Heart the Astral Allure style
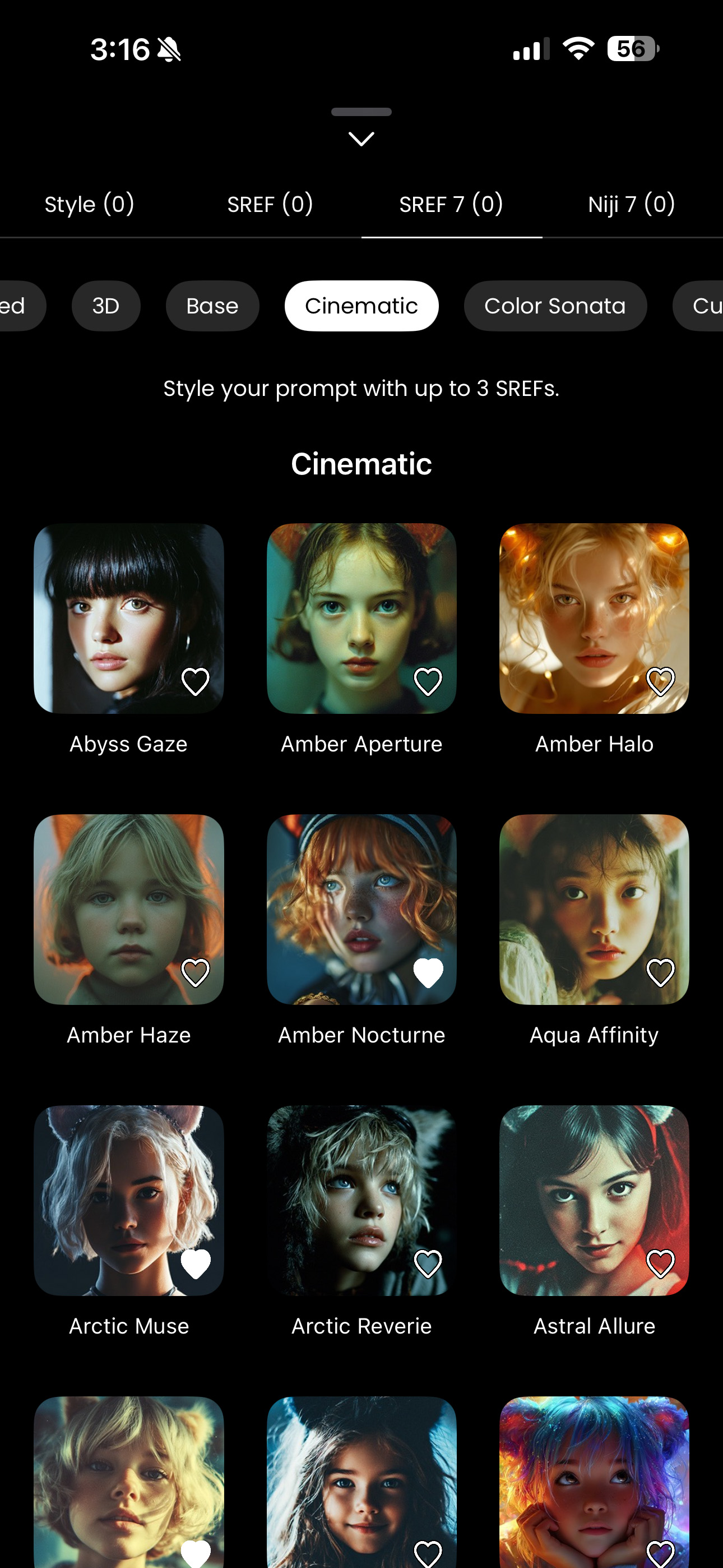This screenshot has width=723, height=1568. click(x=660, y=1263)
